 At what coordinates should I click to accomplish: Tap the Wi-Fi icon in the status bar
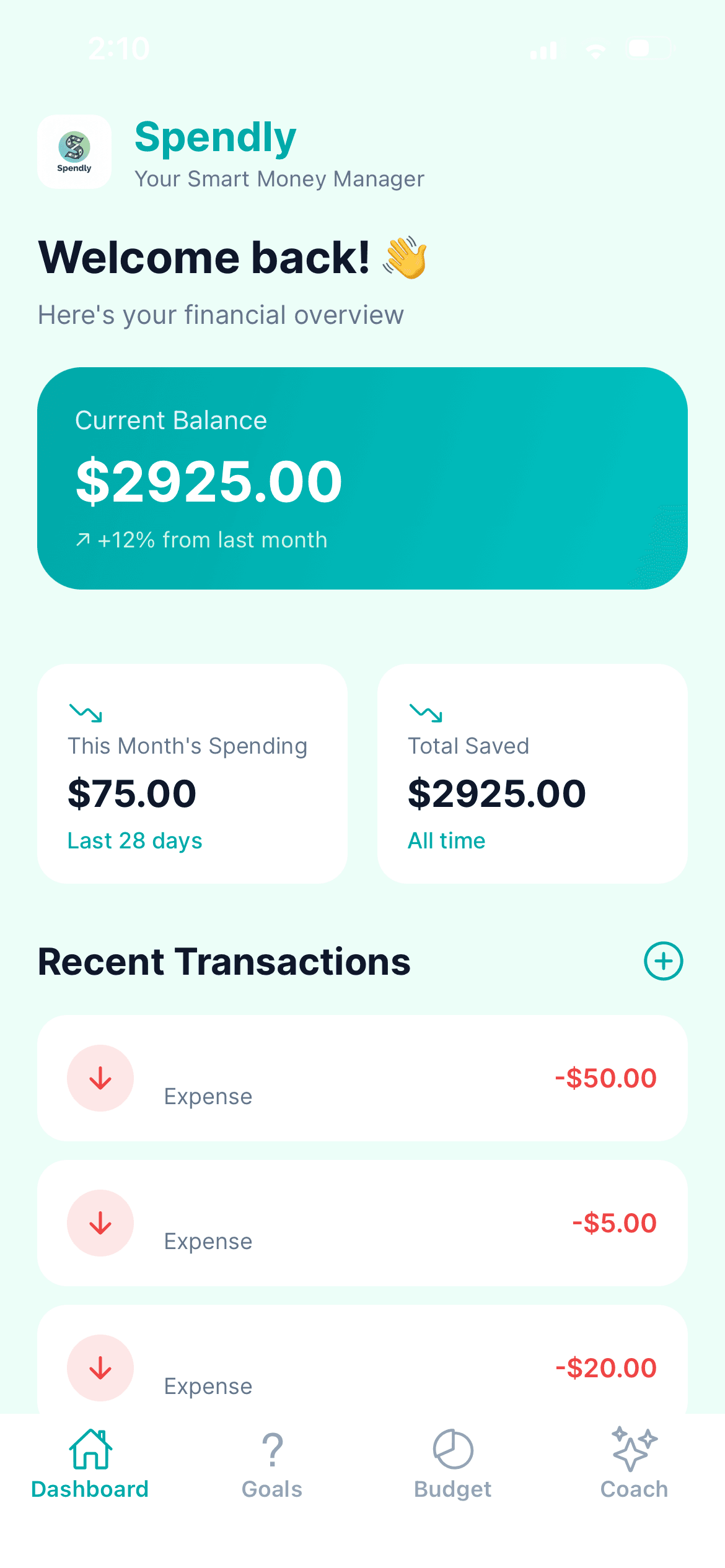(x=595, y=51)
